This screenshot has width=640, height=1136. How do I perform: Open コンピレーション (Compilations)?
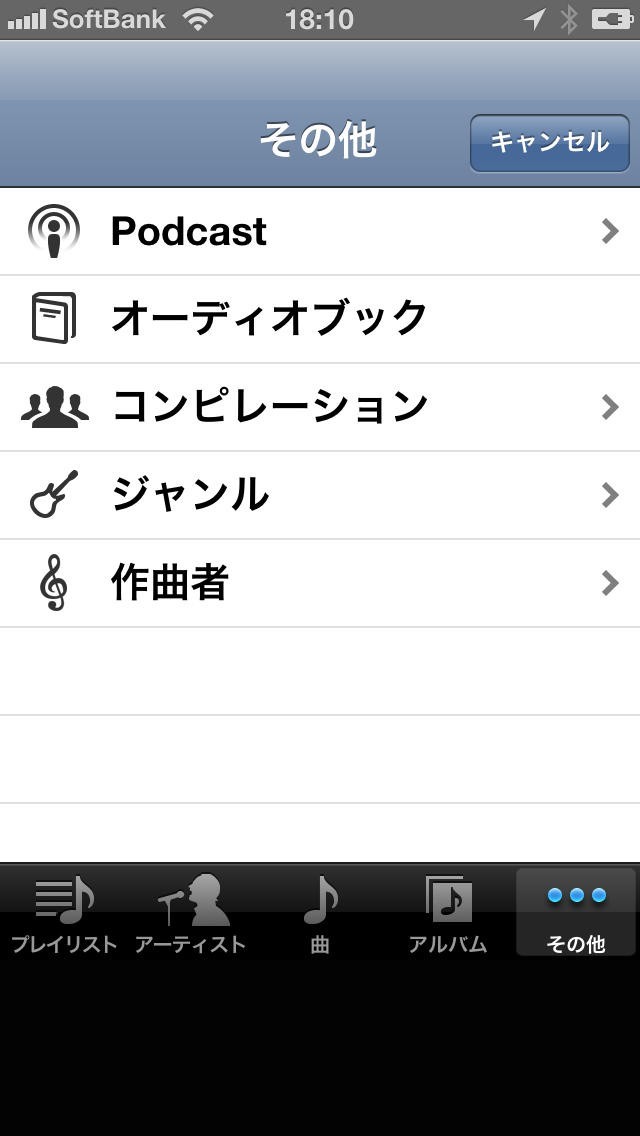tap(320, 407)
